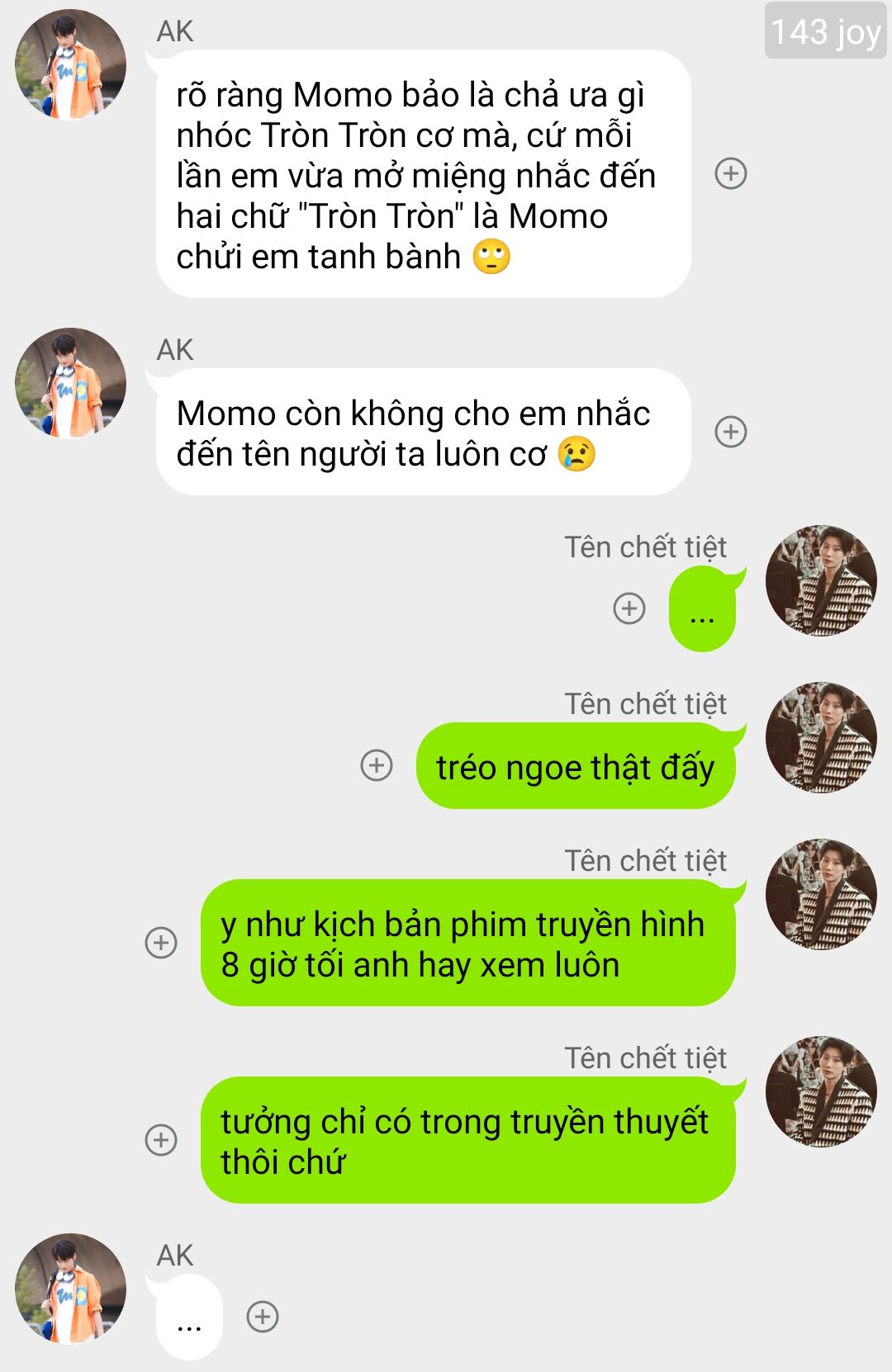
Task: Open AK's avatar beside "rõ ràng Momo" message
Action: tap(70, 64)
